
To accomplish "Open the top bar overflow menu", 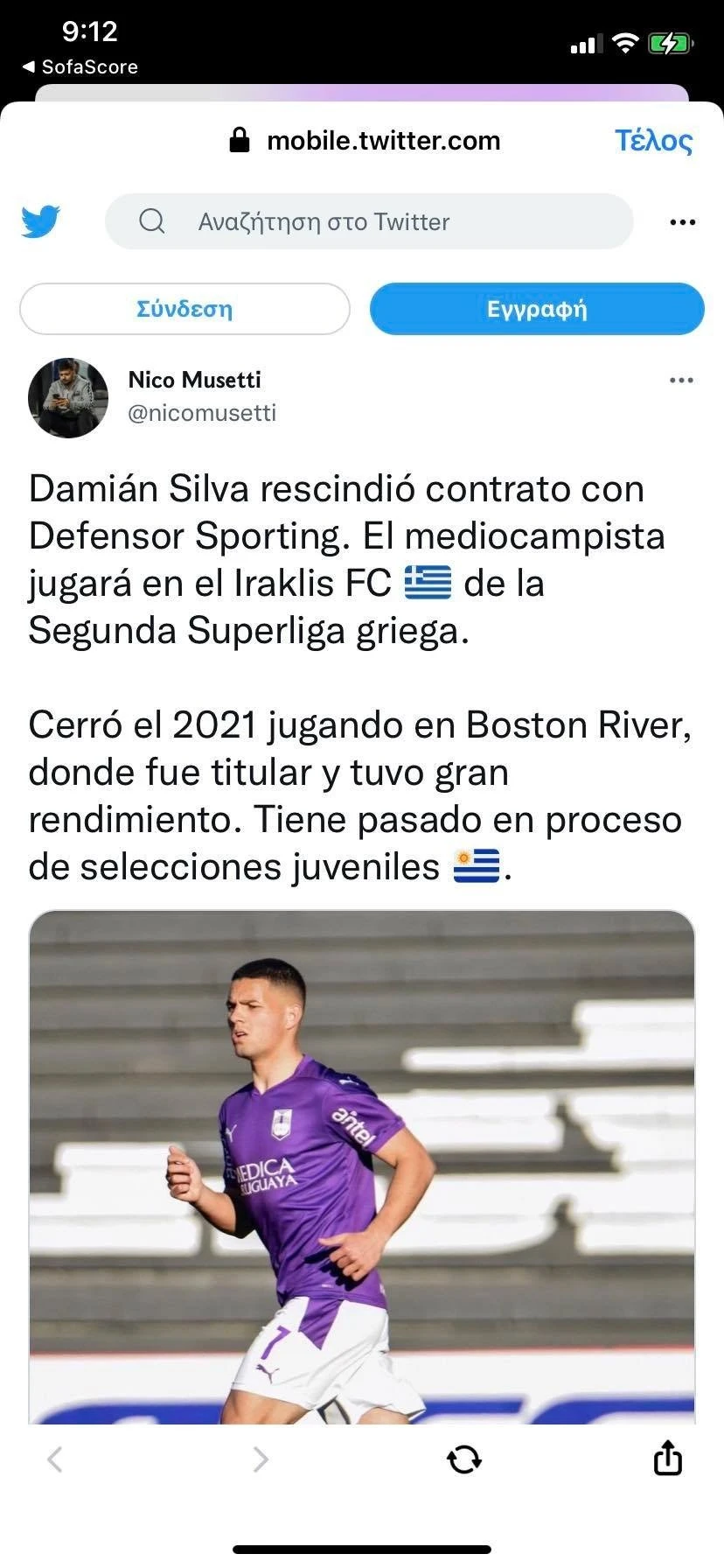I will pos(682,222).
